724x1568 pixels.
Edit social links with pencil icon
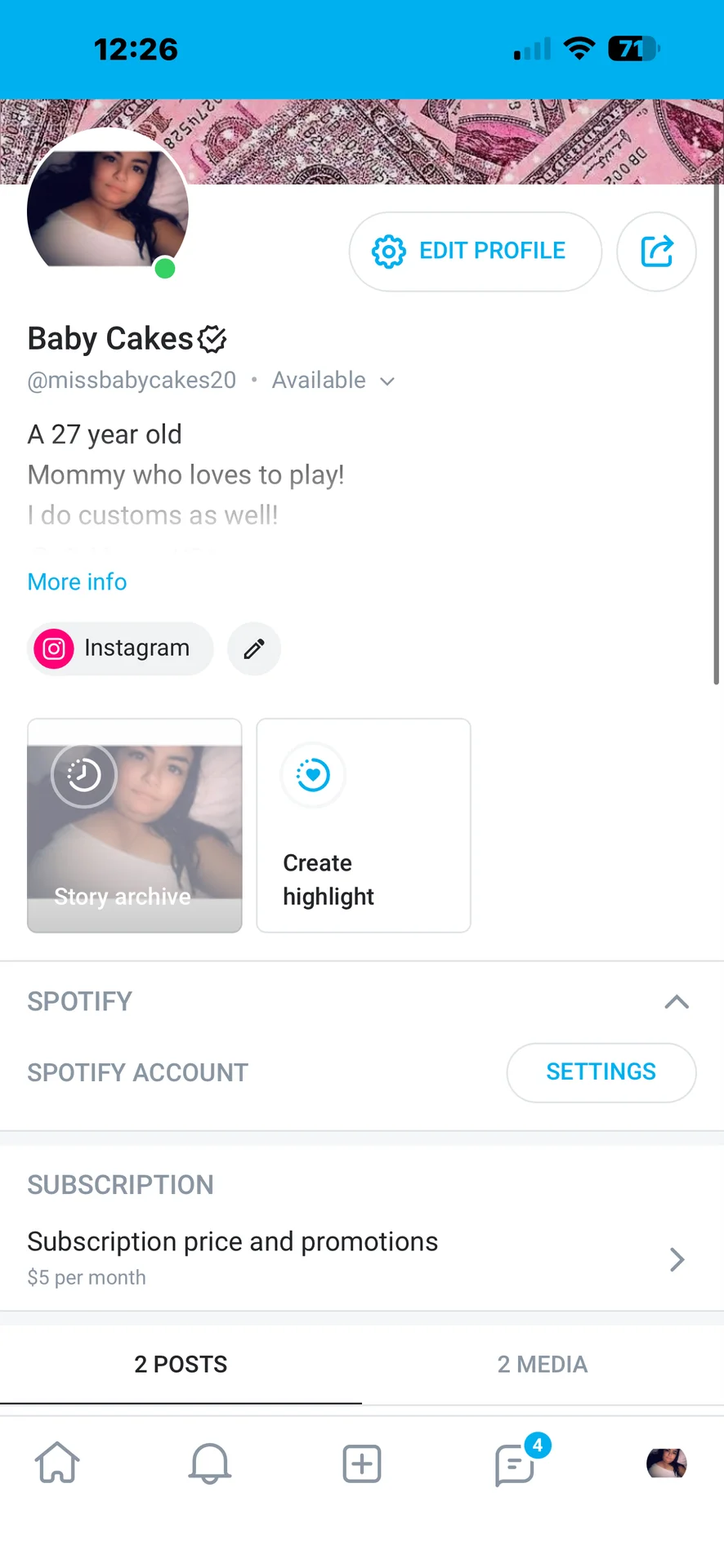pos(254,649)
